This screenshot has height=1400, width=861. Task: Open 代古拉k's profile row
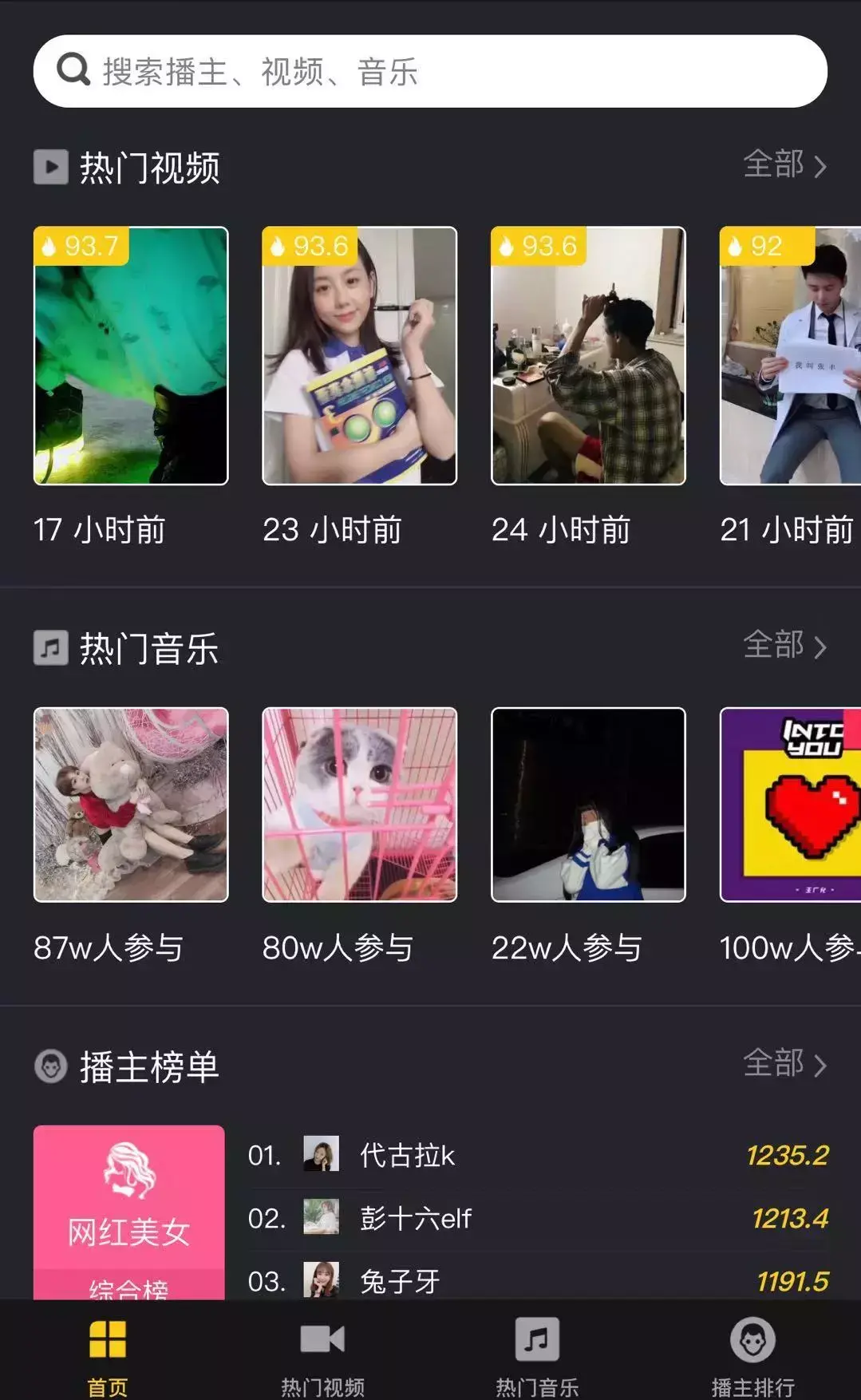538,1155
